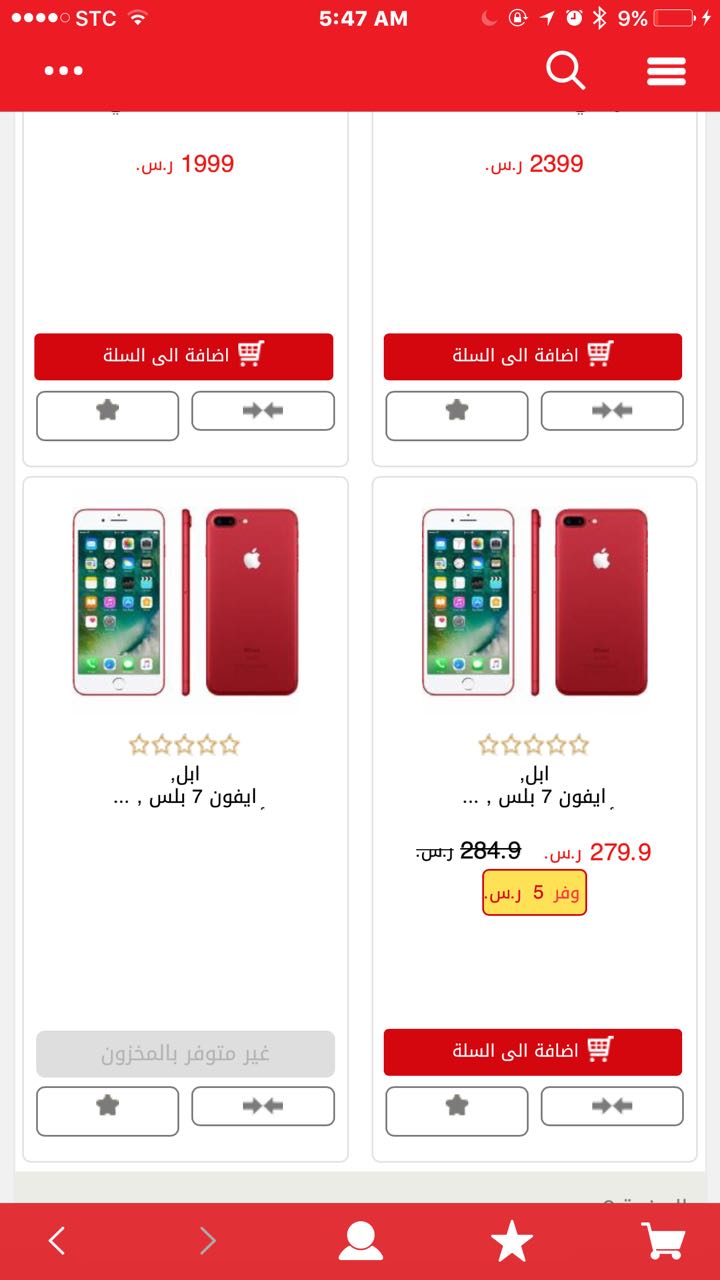Image resolution: width=720 pixels, height=1280 pixels.
Task: Open the three-dot options in the header
Action: tap(64, 71)
